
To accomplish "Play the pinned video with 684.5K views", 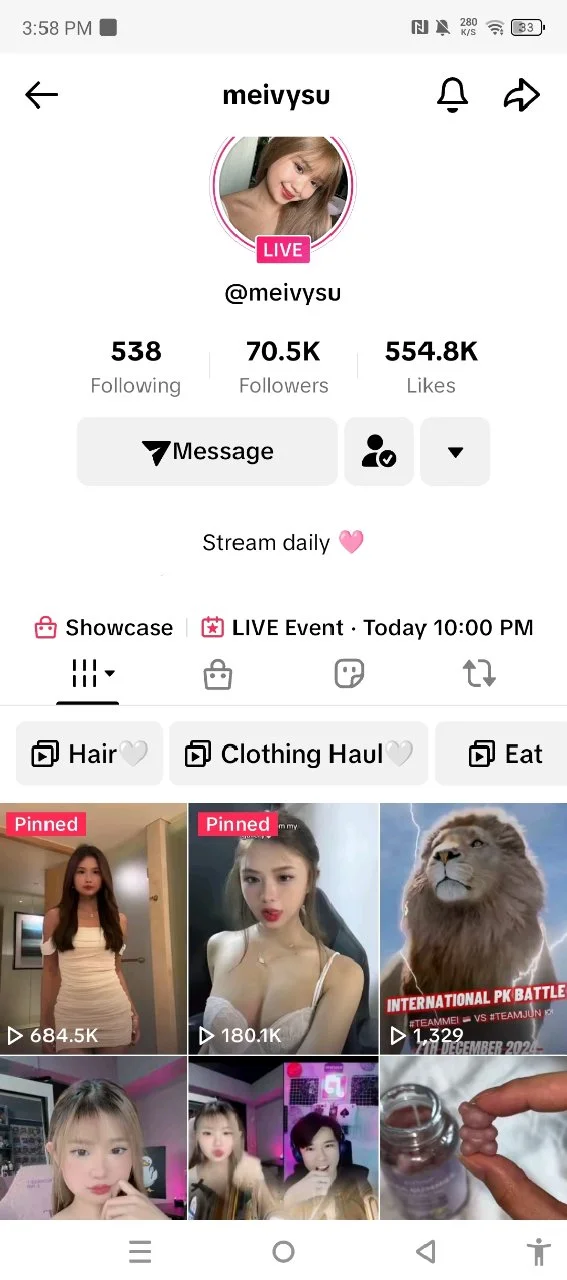I will click(93, 928).
